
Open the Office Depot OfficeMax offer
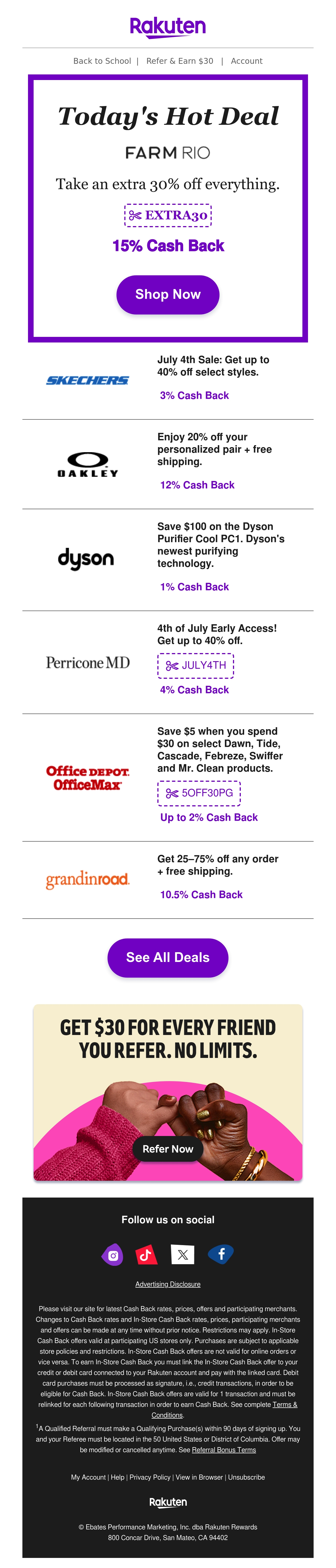[168, 777]
